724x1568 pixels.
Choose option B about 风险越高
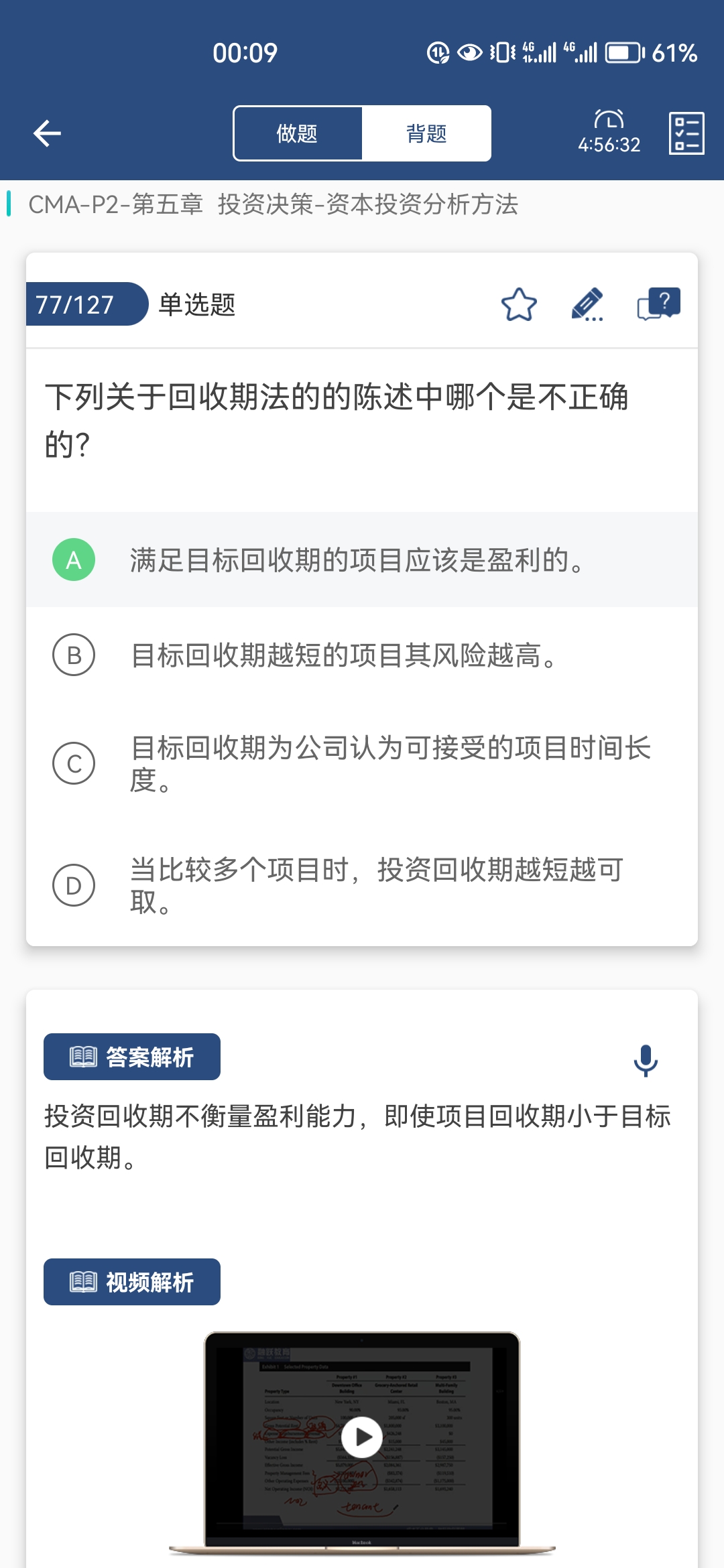coord(362,655)
